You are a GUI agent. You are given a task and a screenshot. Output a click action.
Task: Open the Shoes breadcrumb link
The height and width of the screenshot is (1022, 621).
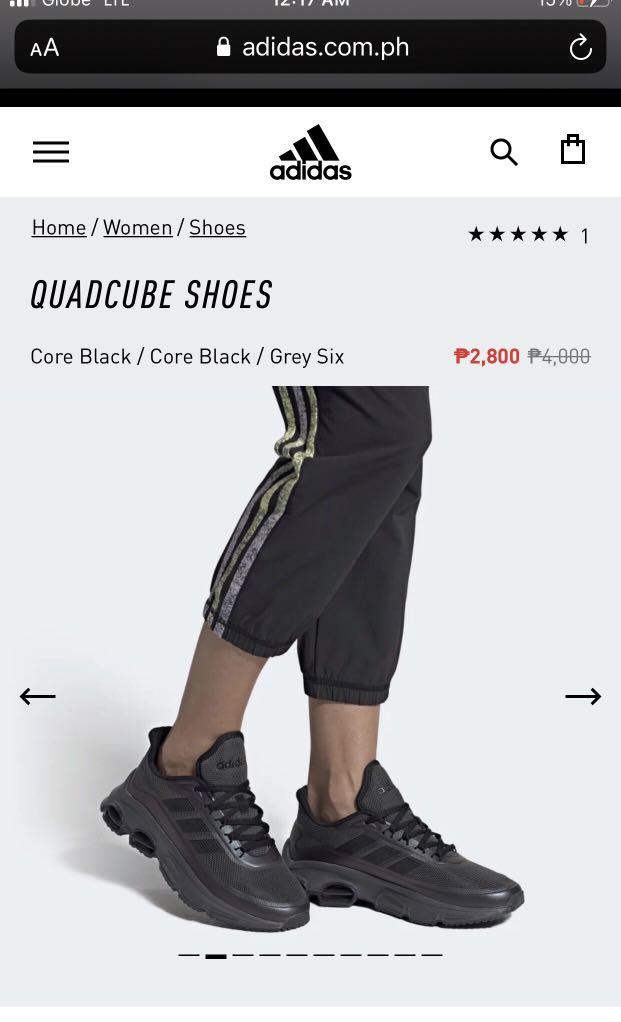click(x=217, y=228)
